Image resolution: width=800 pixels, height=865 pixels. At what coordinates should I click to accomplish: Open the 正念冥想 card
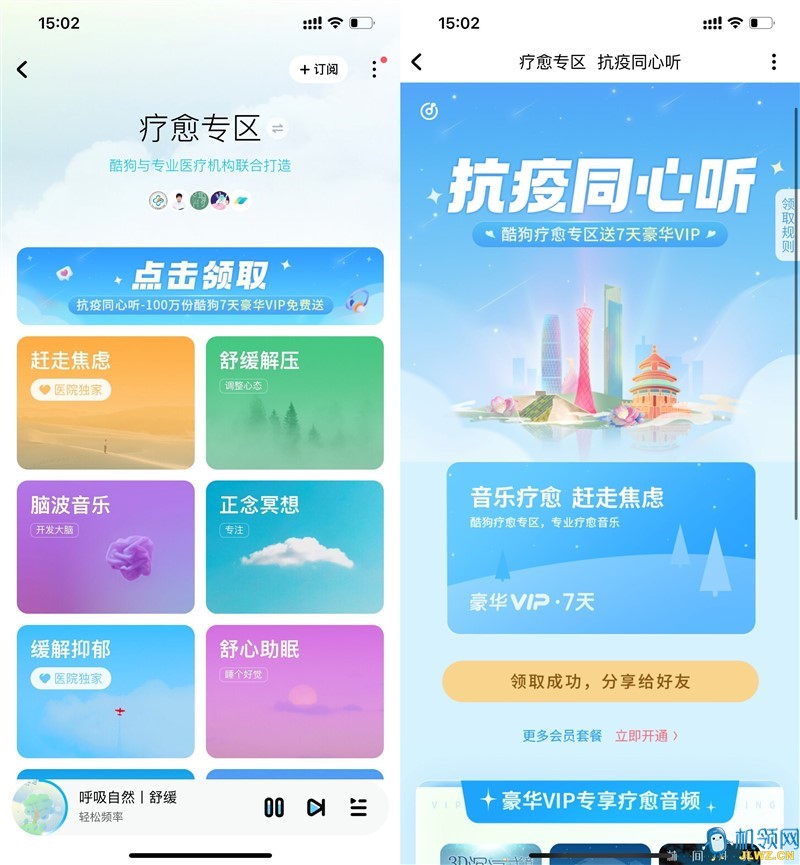coord(294,546)
